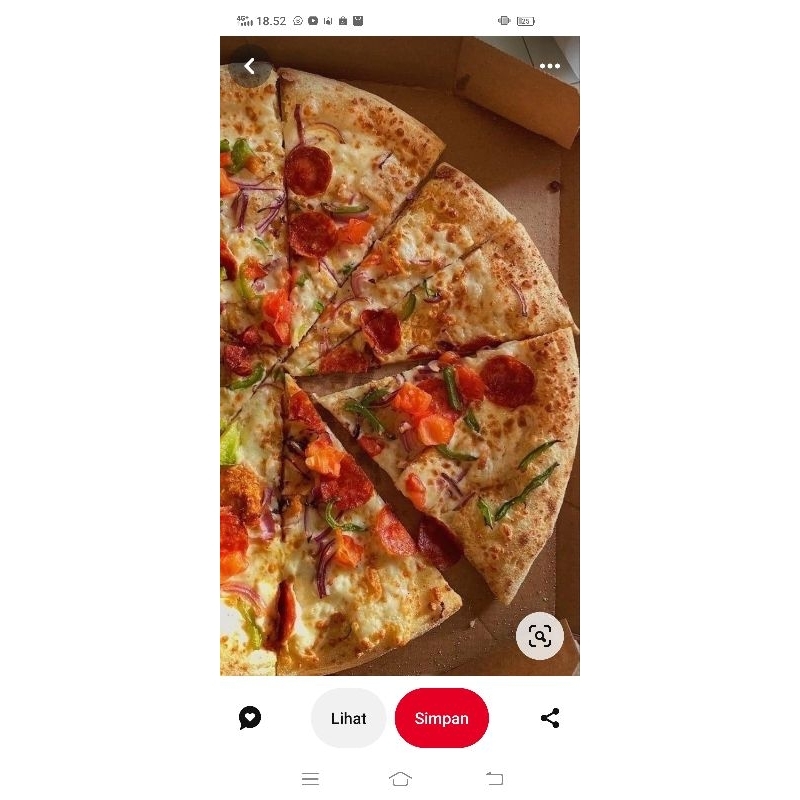The height and width of the screenshot is (800, 800).
Task: Tap the Lihat button
Action: tap(348, 718)
